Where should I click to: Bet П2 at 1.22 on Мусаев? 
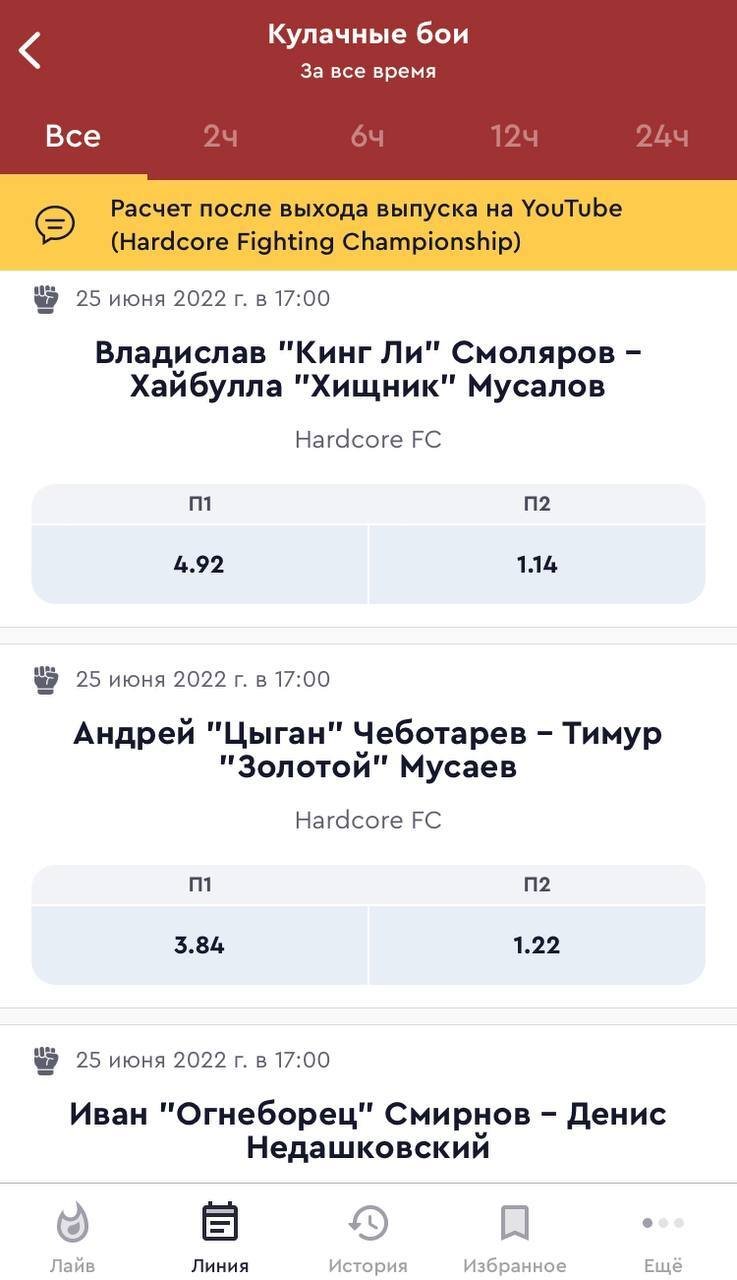tap(537, 945)
